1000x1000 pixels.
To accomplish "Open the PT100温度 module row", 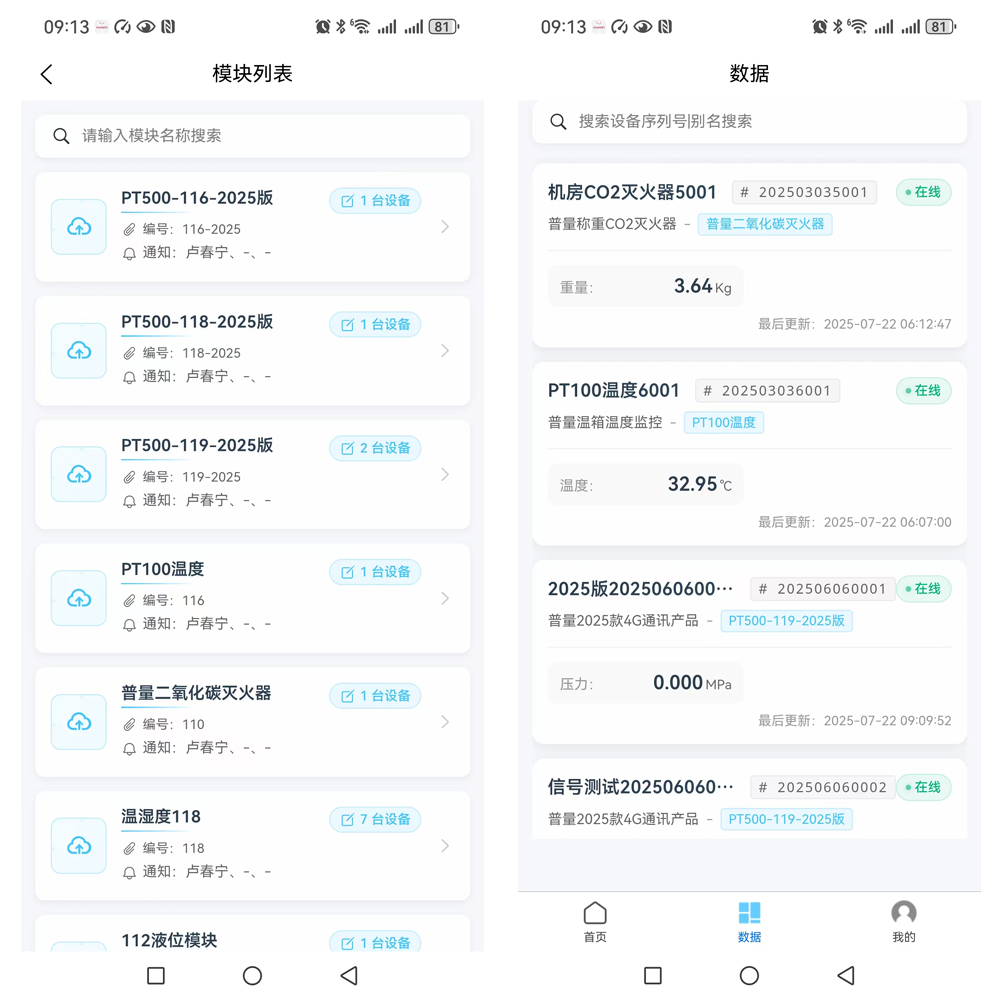I will point(250,598).
